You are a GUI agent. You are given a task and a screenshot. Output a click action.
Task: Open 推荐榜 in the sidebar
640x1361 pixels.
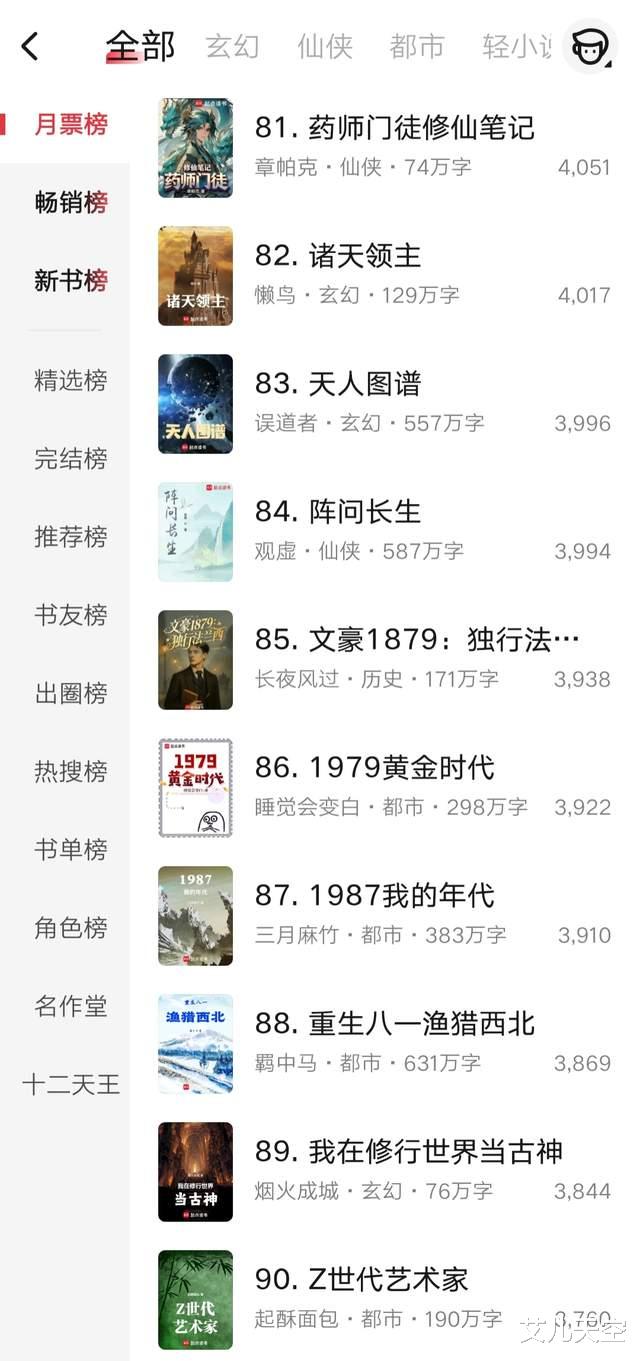pyautogui.click(x=70, y=537)
